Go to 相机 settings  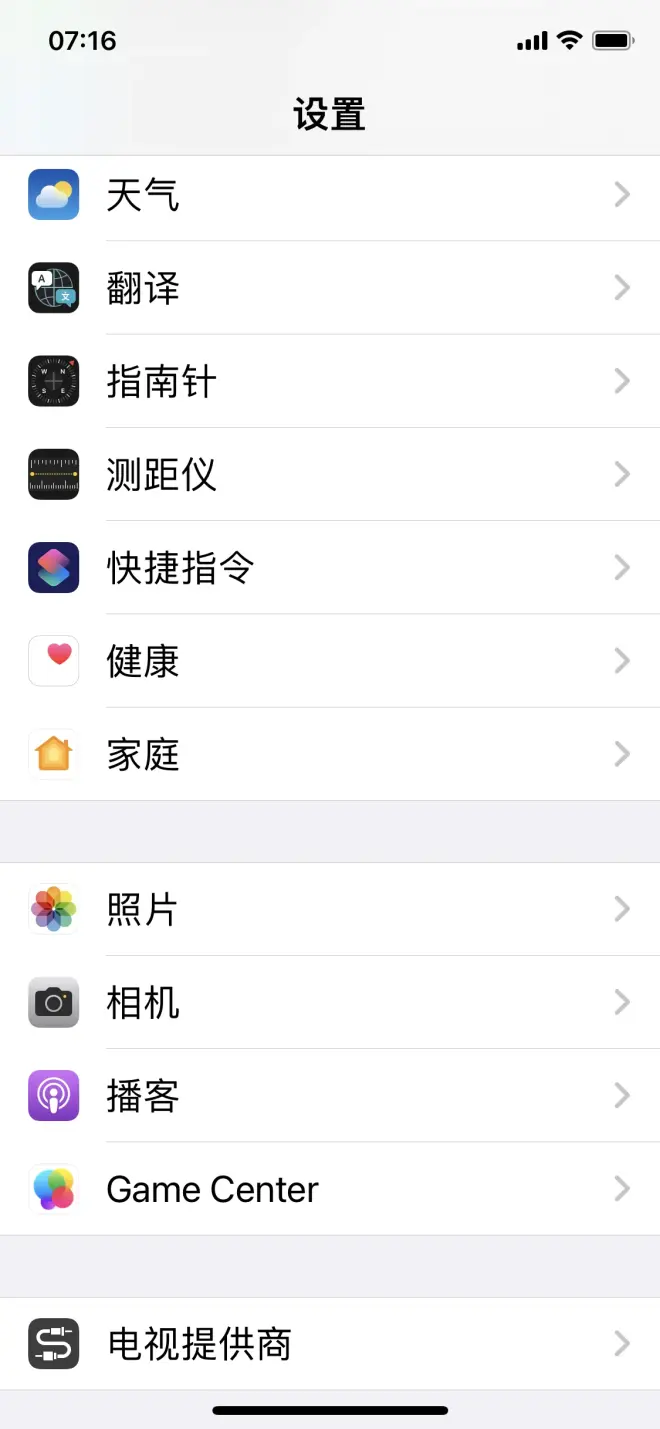(x=330, y=1002)
